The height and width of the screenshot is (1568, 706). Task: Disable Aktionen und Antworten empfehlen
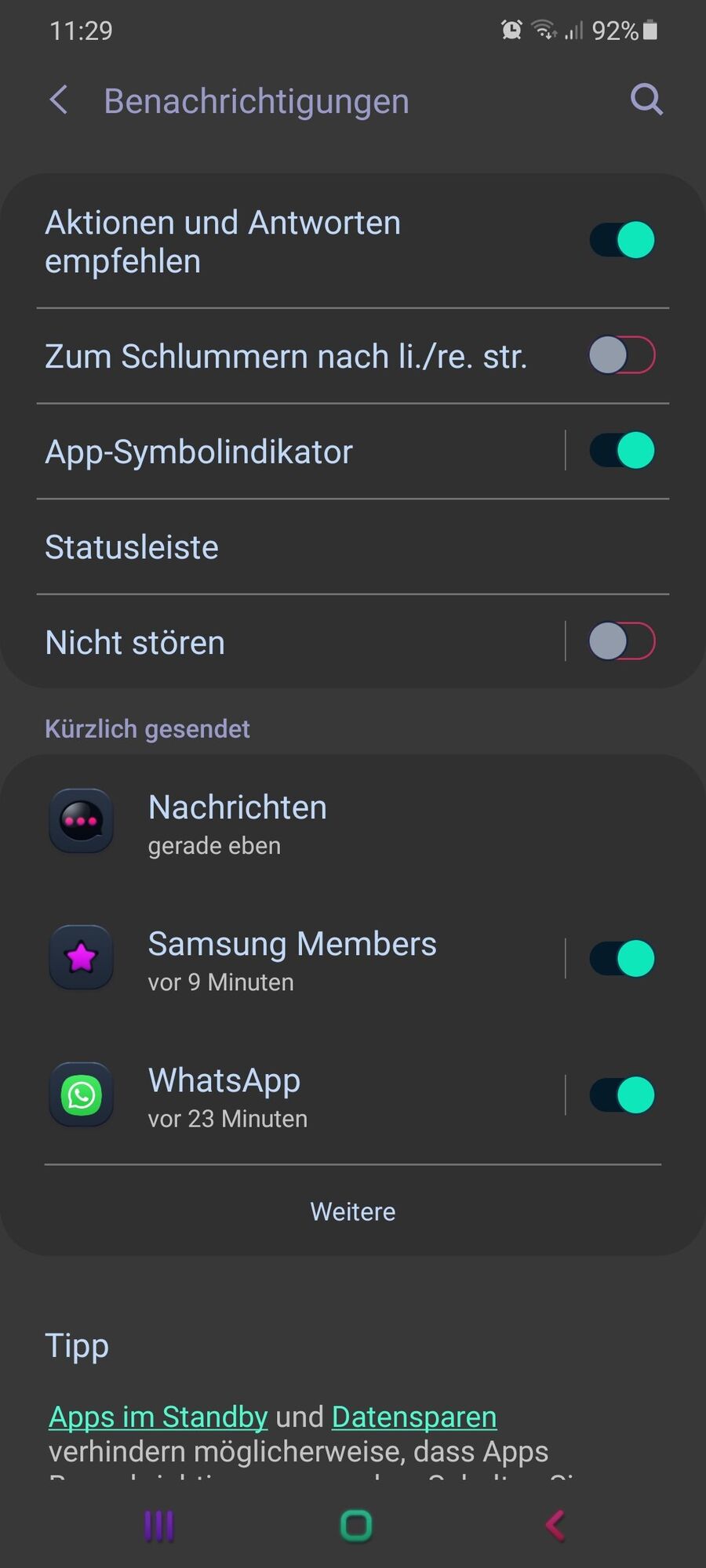pyautogui.click(x=622, y=240)
